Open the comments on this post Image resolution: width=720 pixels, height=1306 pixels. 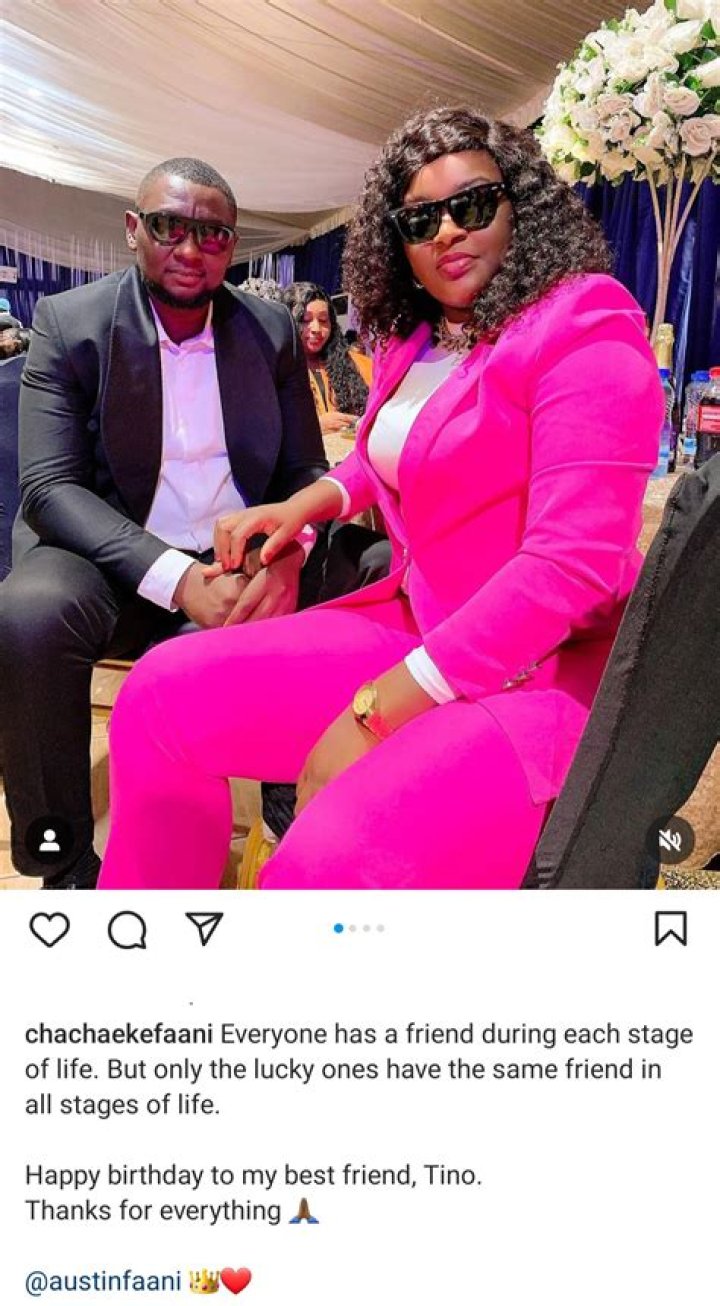[x=127, y=930]
